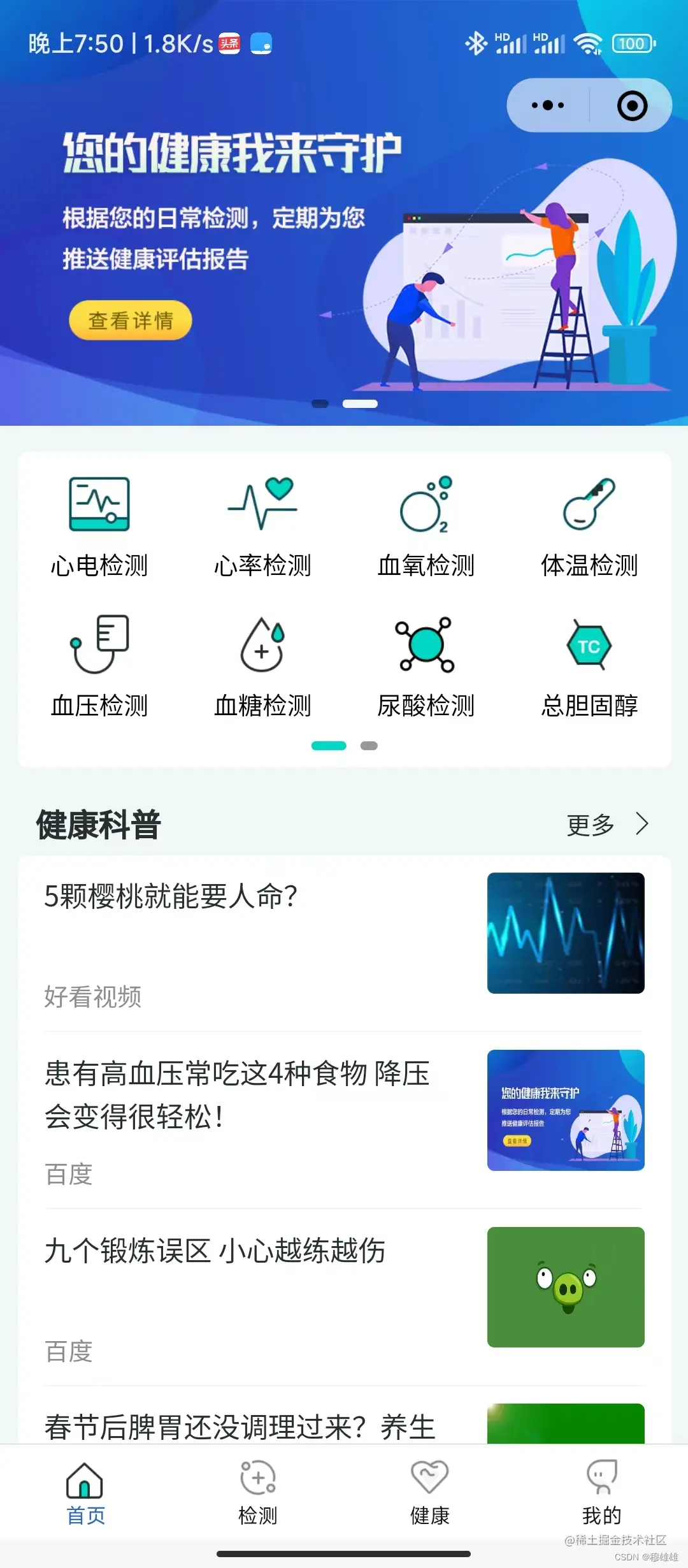
Task: Tap the 查看详情 button on banner
Action: 130,321
